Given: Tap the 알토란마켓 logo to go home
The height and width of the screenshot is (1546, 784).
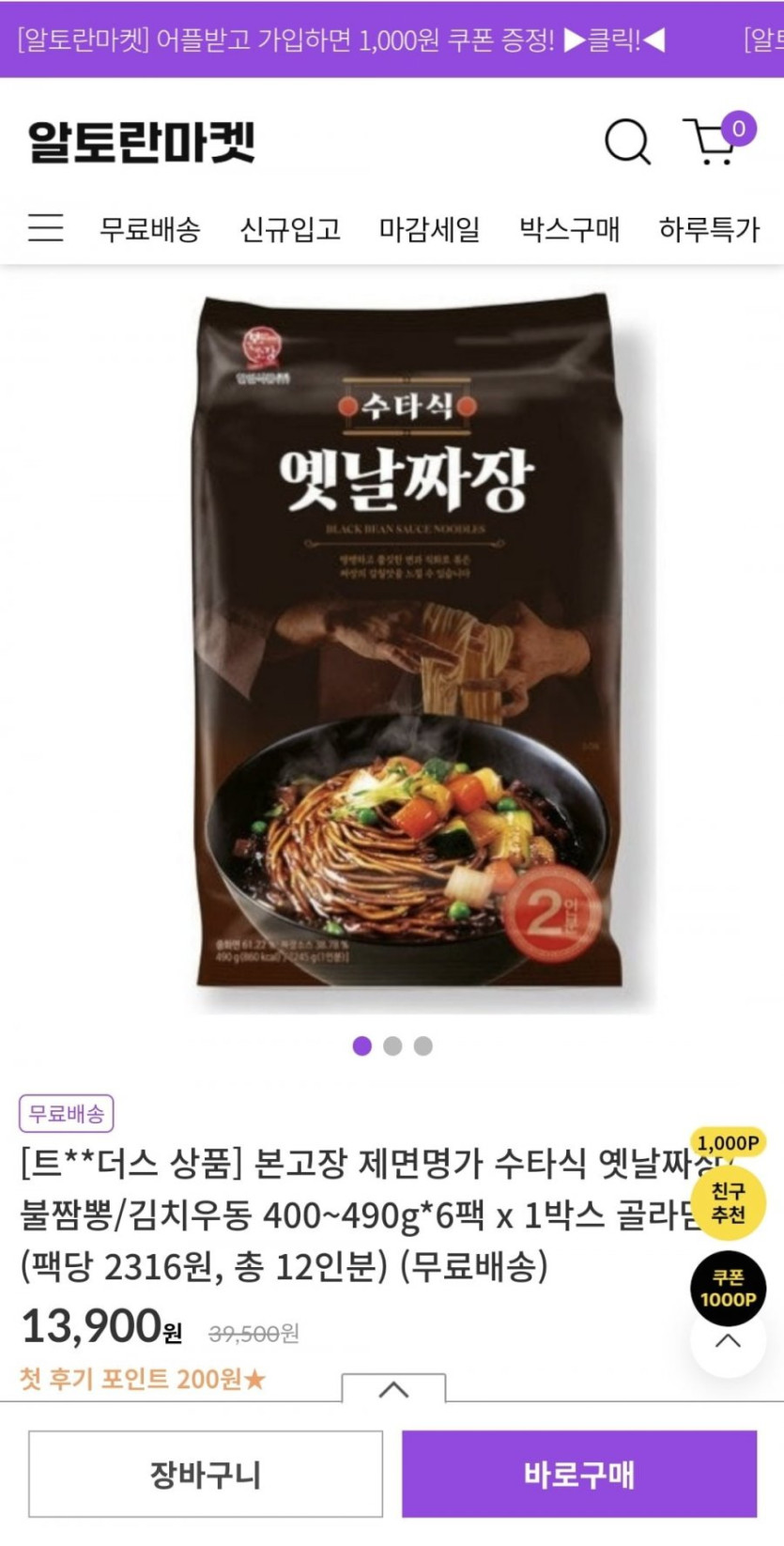Looking at the screenshot, I should click(142, 142).
